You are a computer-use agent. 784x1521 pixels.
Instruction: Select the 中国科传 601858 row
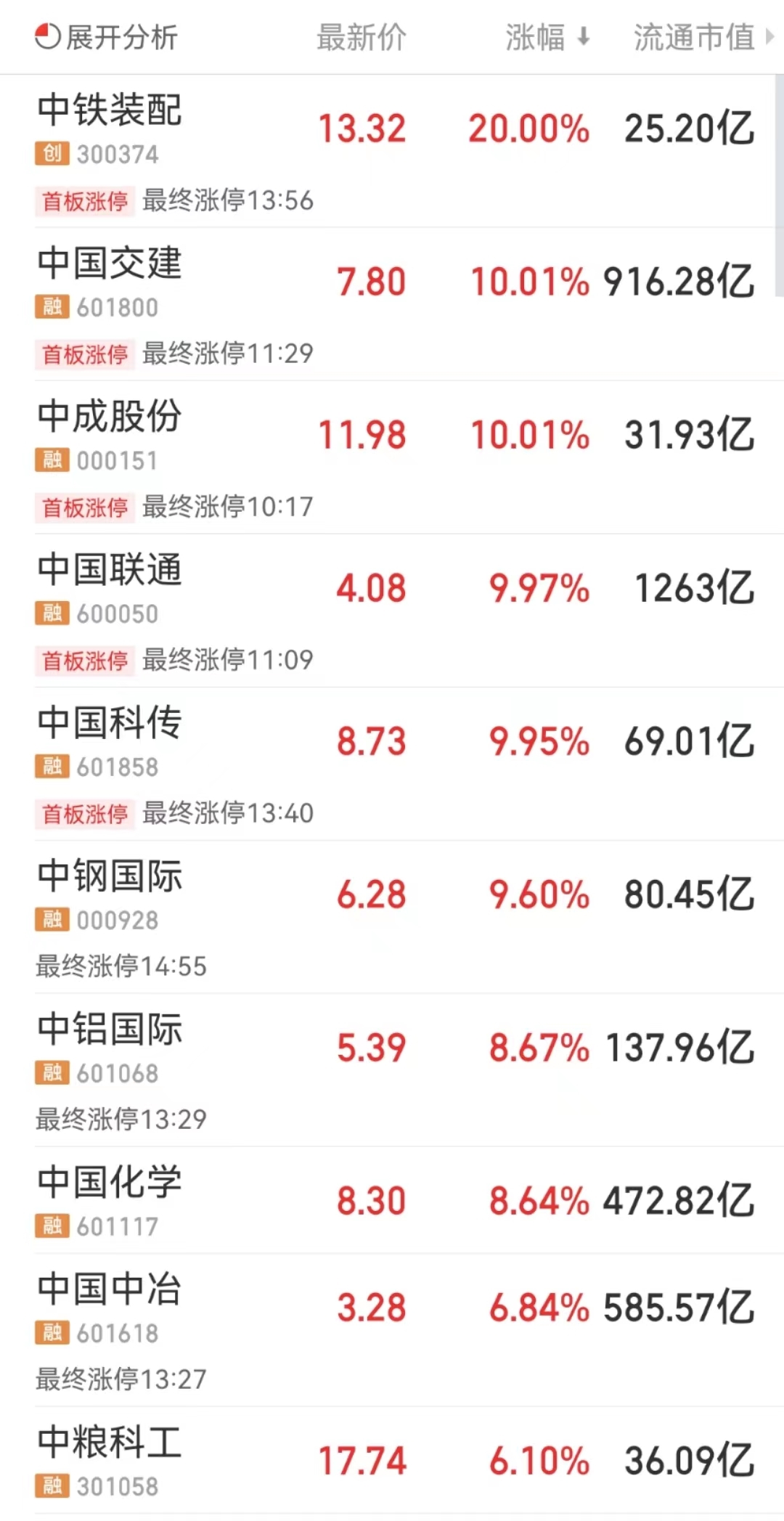pyautogui.click(x=392, y=764)
